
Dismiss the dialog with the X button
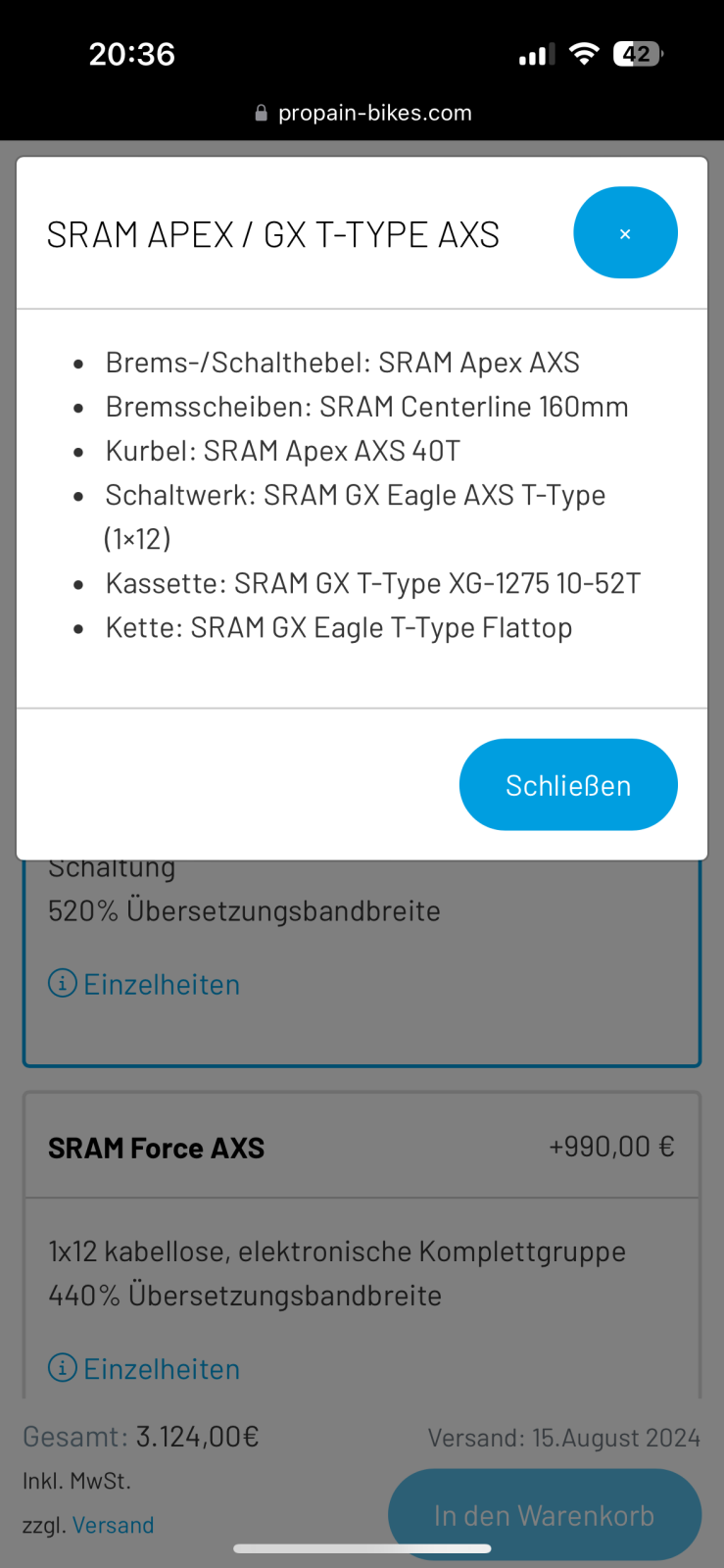point(625,233)
